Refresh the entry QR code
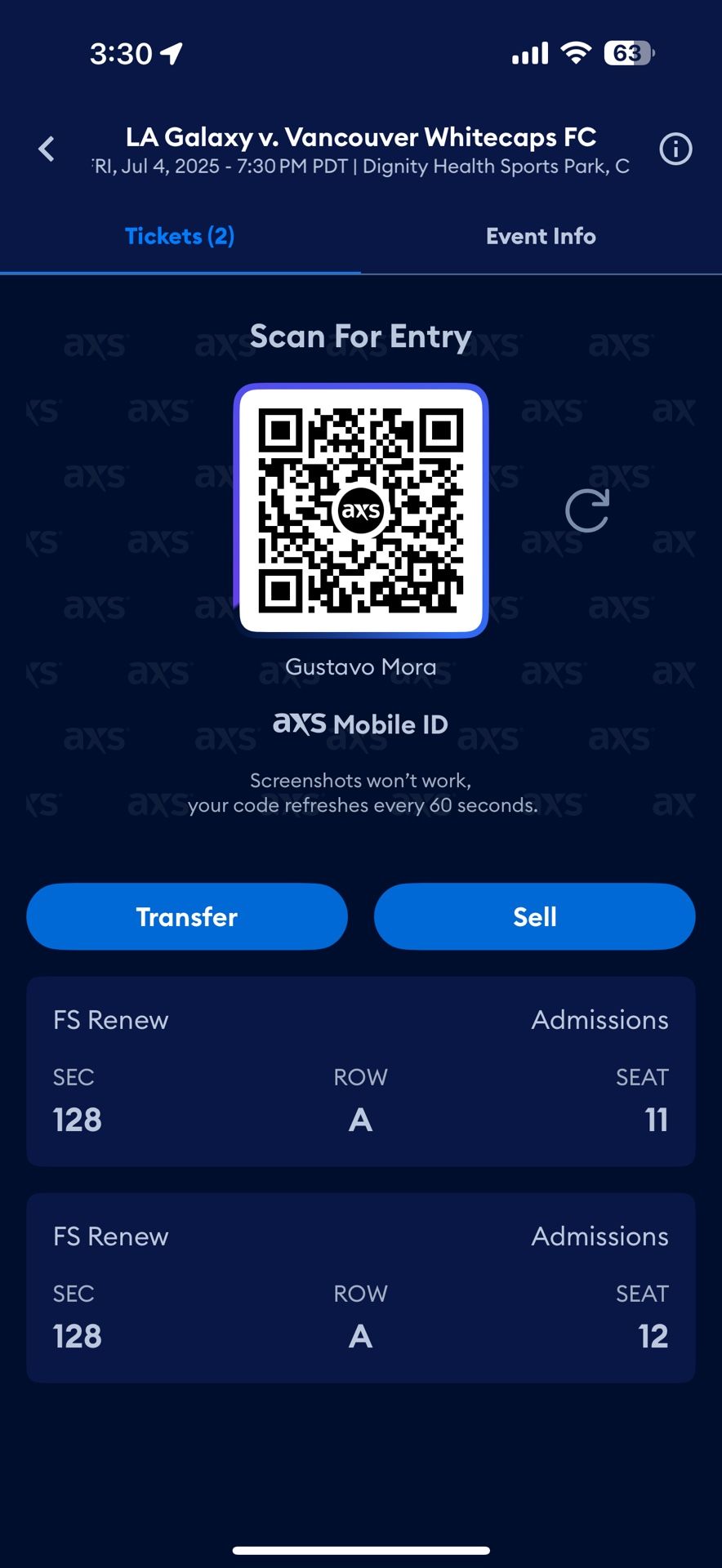722x1568 pixels. coord(587,511)
